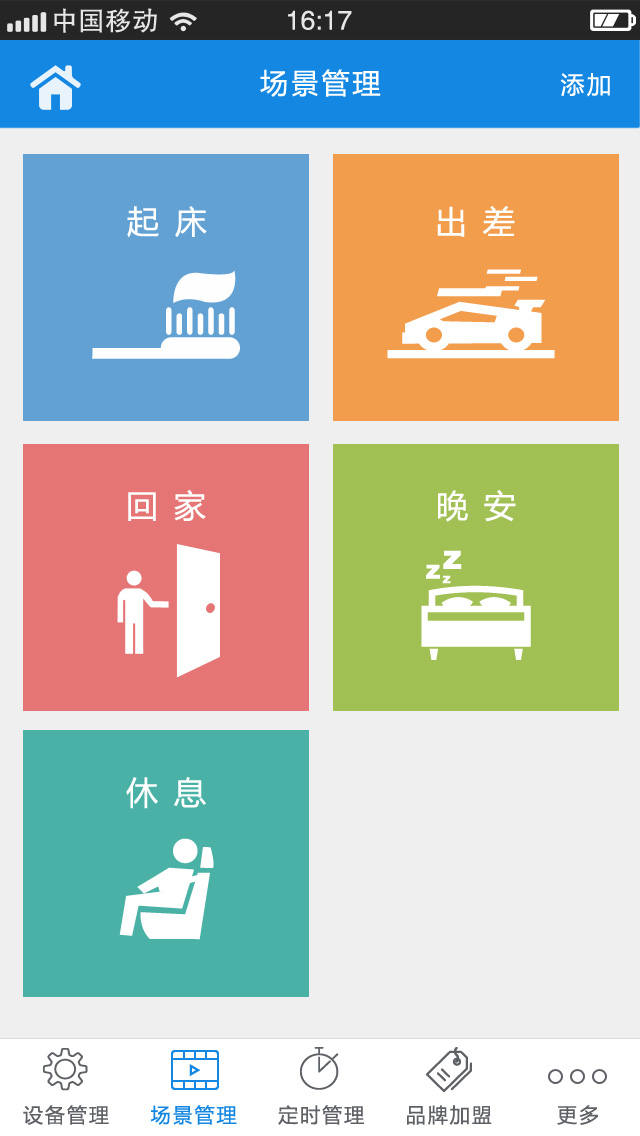Open the 起床 wake-up scene tile
The width and height of the screenshot is (640, 1136).
coord(166,287)
